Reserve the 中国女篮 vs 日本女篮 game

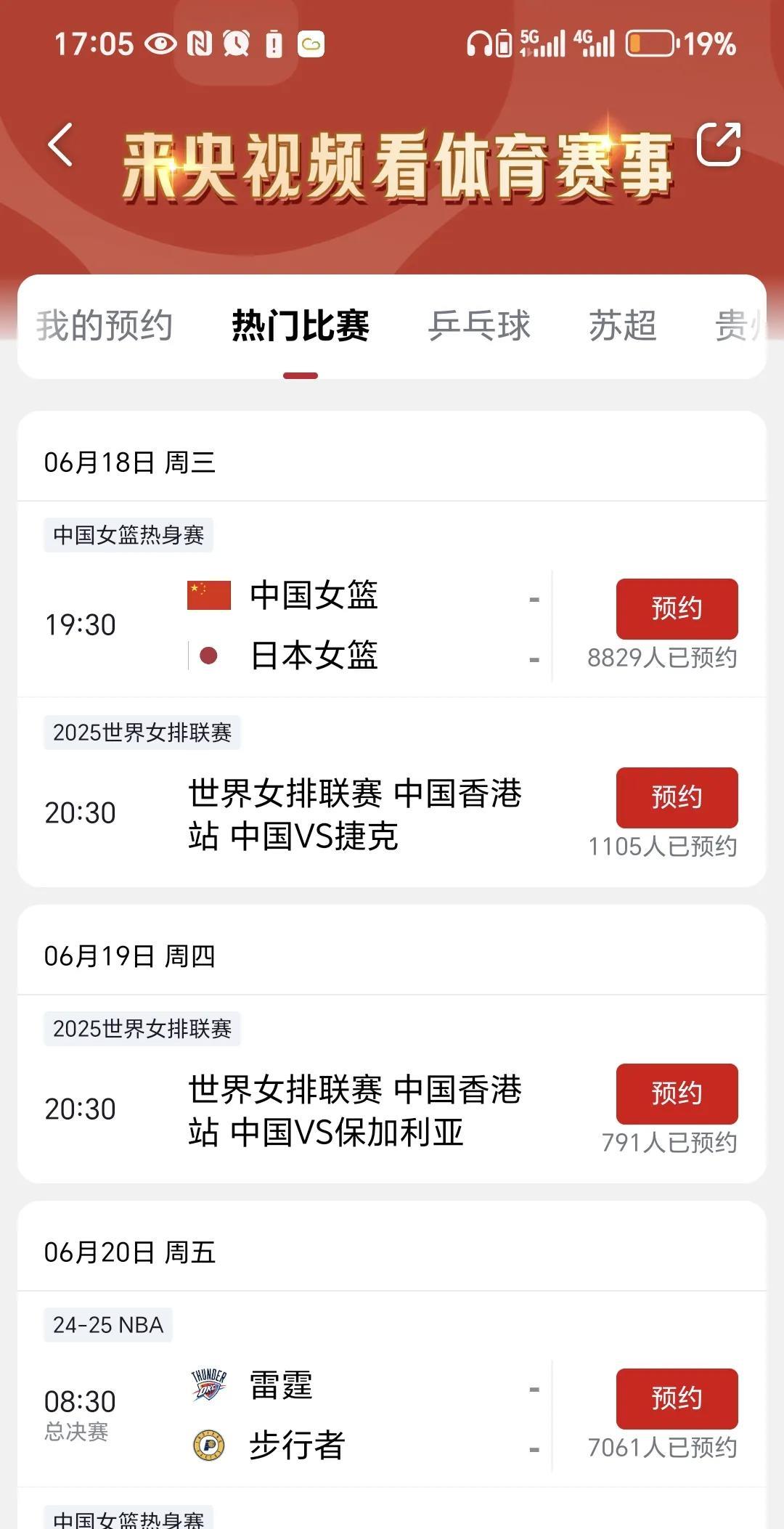pyautogui.click(x=677, y=608)
